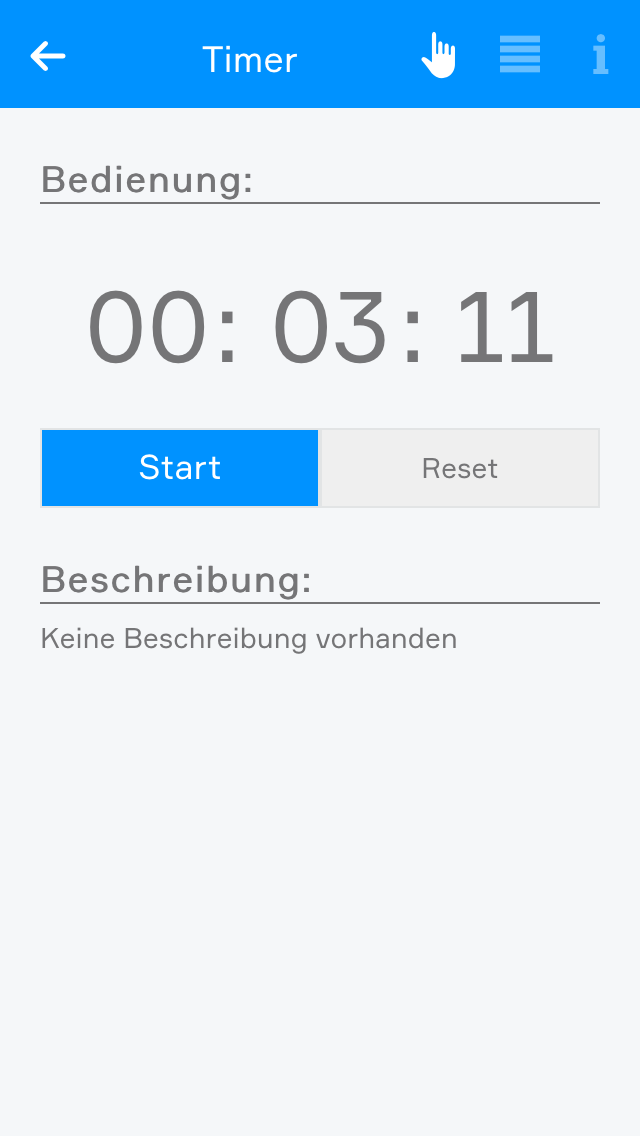
Task: Go back using the arrow icon
Action: coord(47,57)
